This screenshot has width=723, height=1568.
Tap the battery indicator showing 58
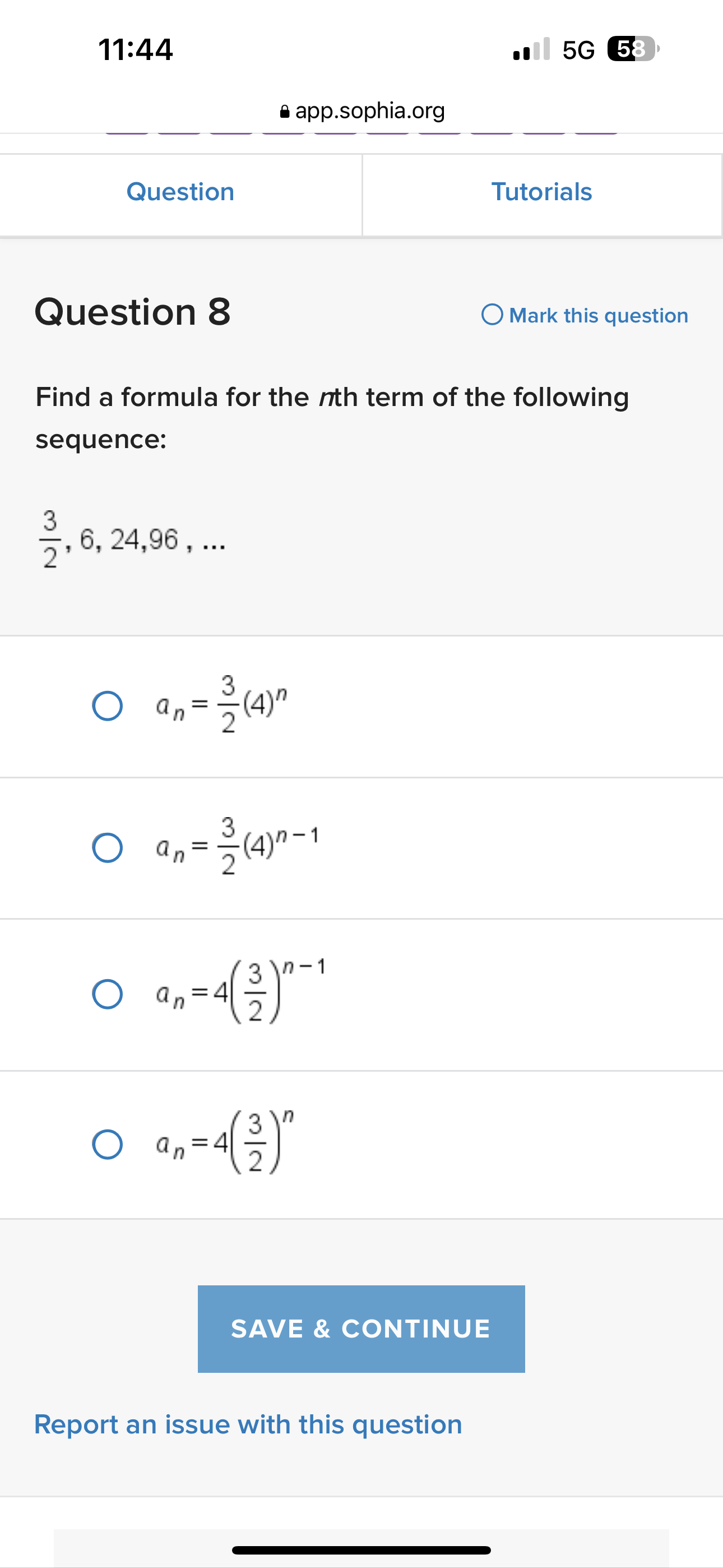pos(631,50)
